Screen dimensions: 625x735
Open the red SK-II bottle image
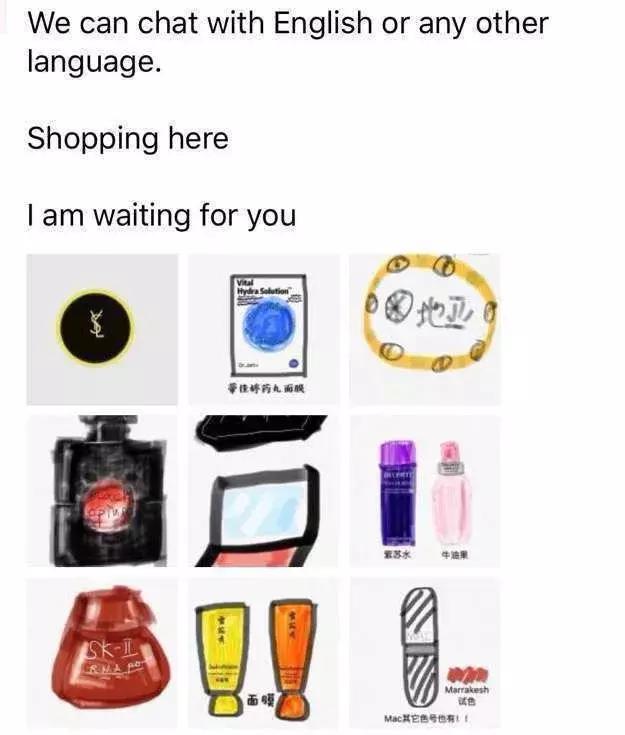tap(102, 652)
